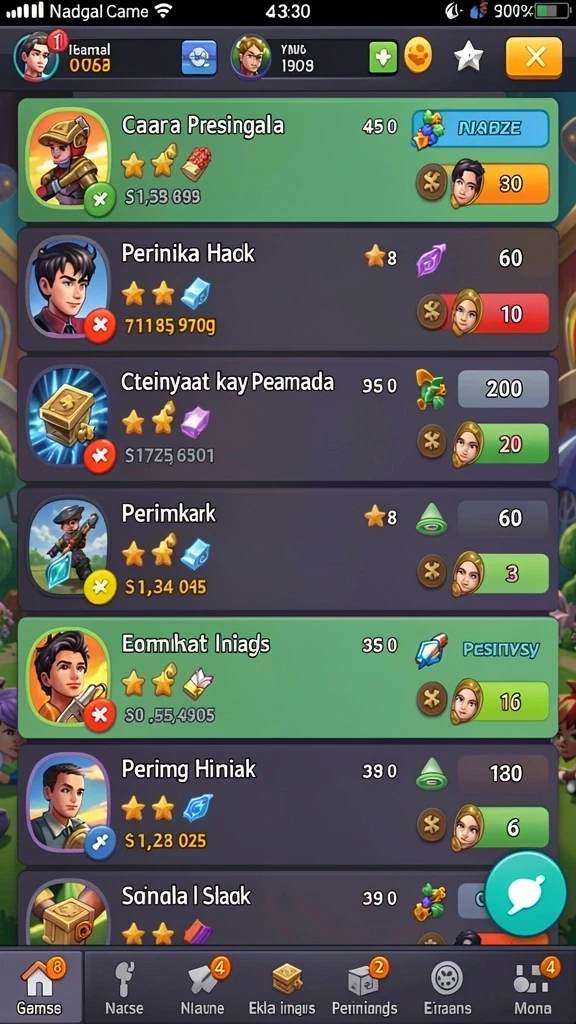Tap the blue NABZE button
Image resolution: width=576 pixels, height=1024 pixels.
[x=480, y=127]
